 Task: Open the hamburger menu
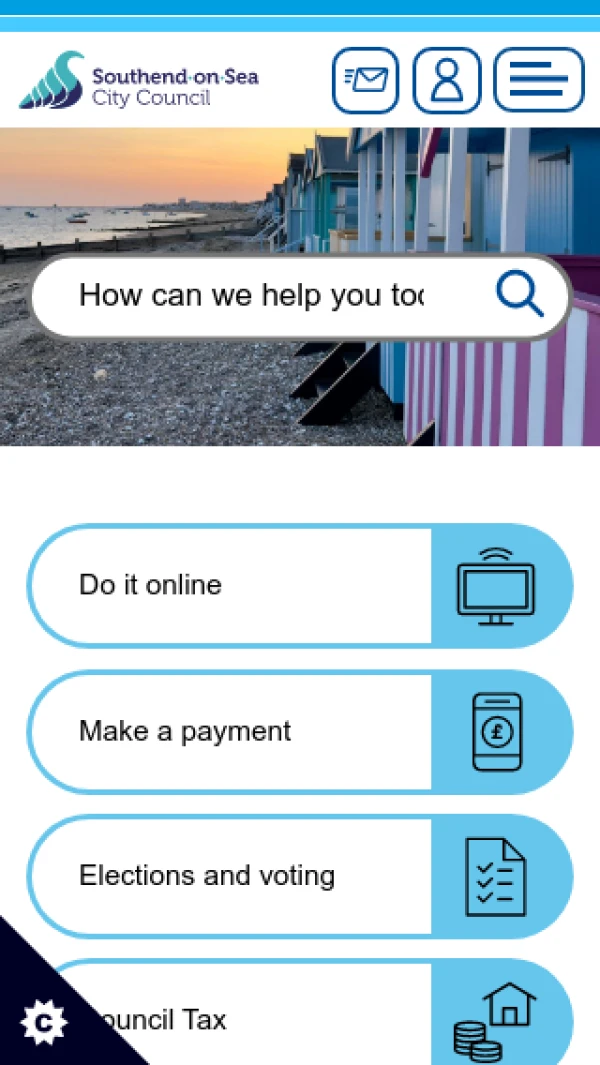(x=539, y=80)
